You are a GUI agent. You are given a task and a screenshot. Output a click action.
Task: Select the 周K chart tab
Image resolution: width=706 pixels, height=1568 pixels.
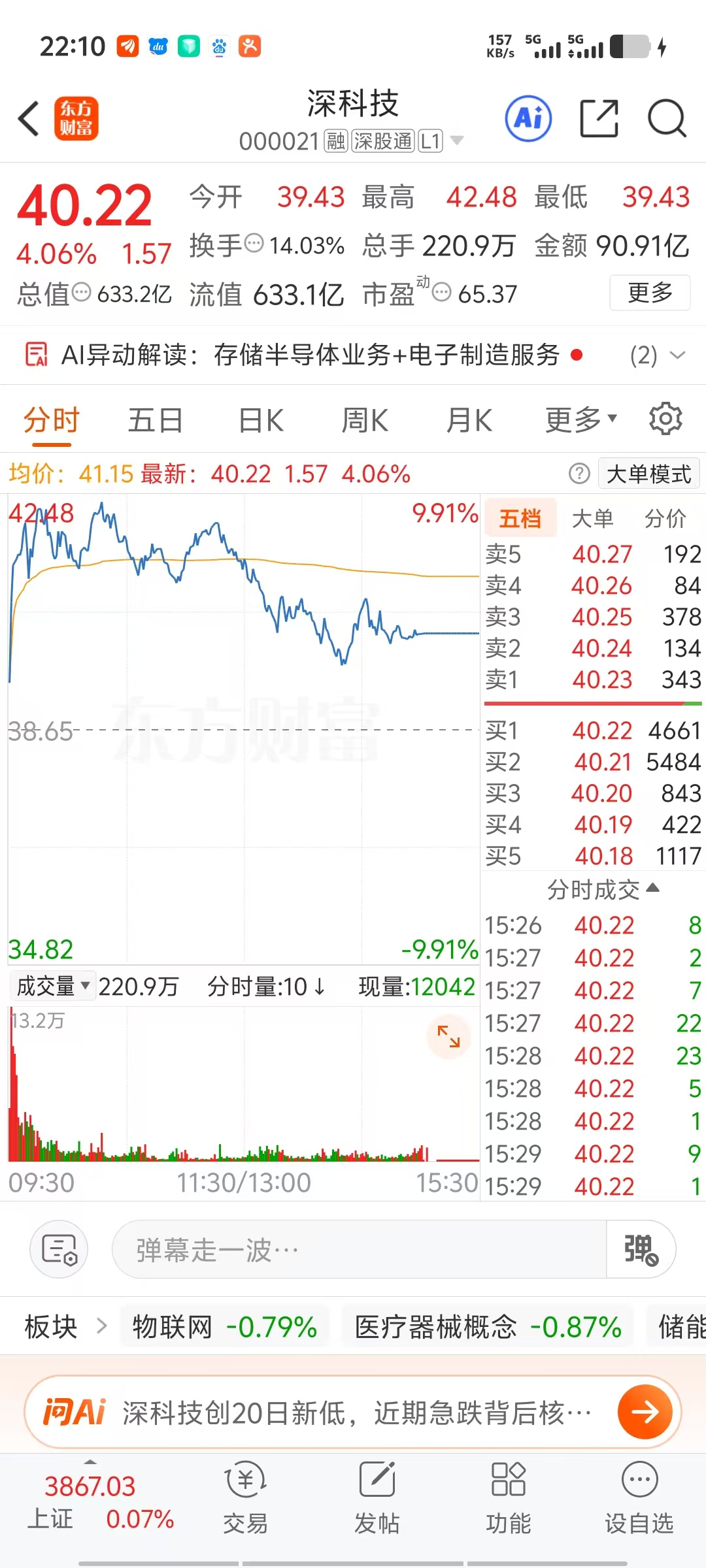pos(365,420)
